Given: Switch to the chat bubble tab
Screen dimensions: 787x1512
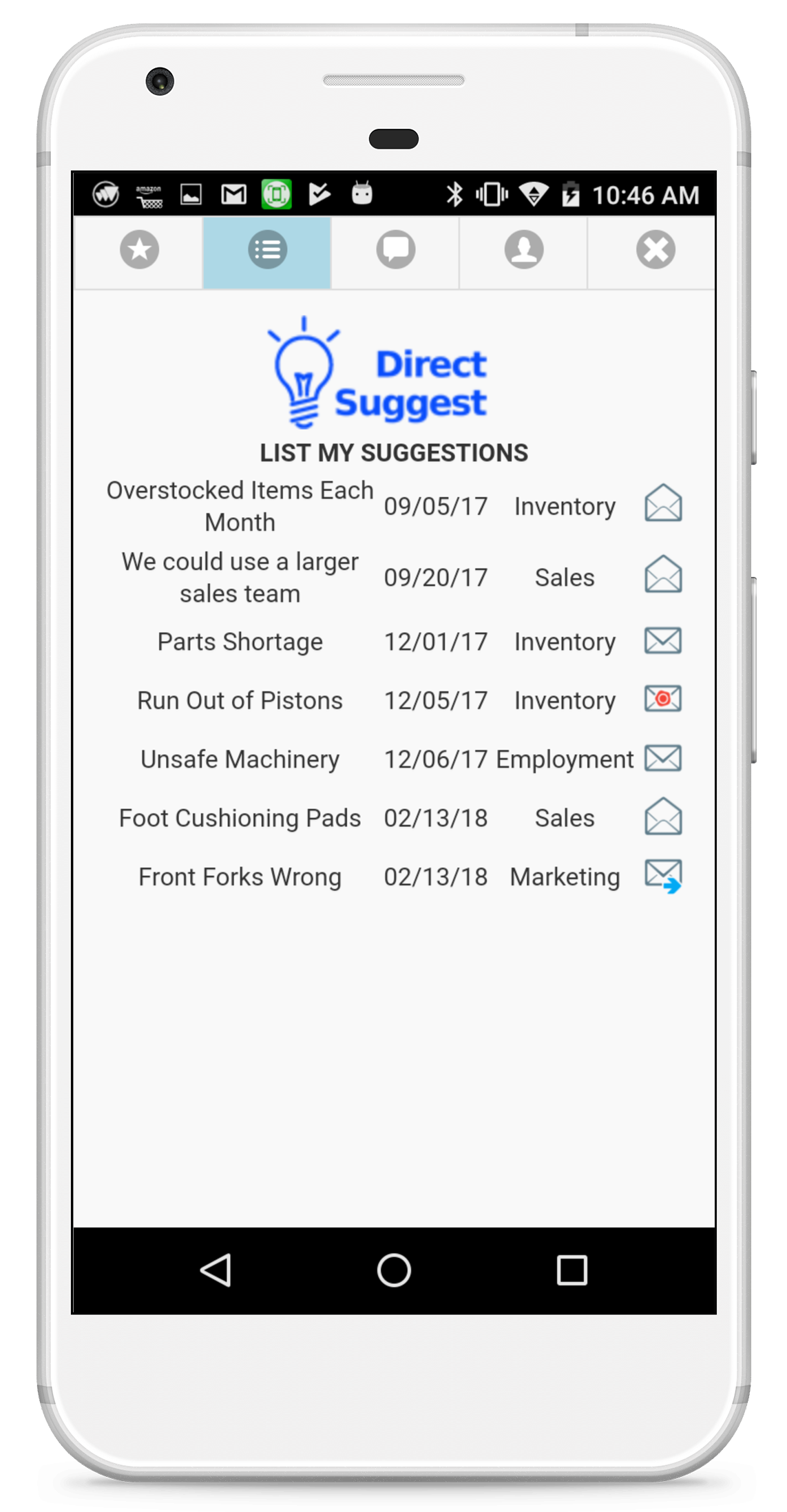Looking at the screenshot, I should tap(395, 250).
